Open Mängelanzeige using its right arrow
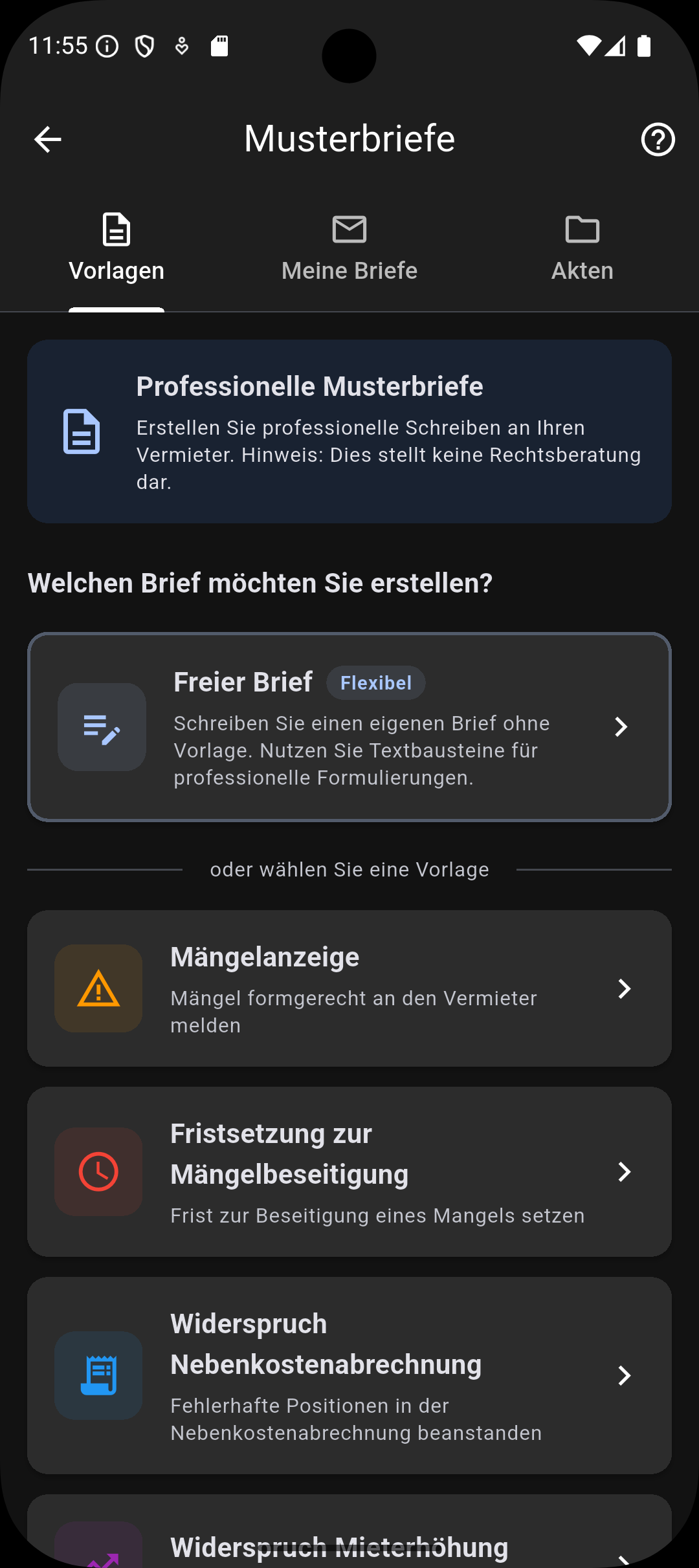 [x=623, y=988]
